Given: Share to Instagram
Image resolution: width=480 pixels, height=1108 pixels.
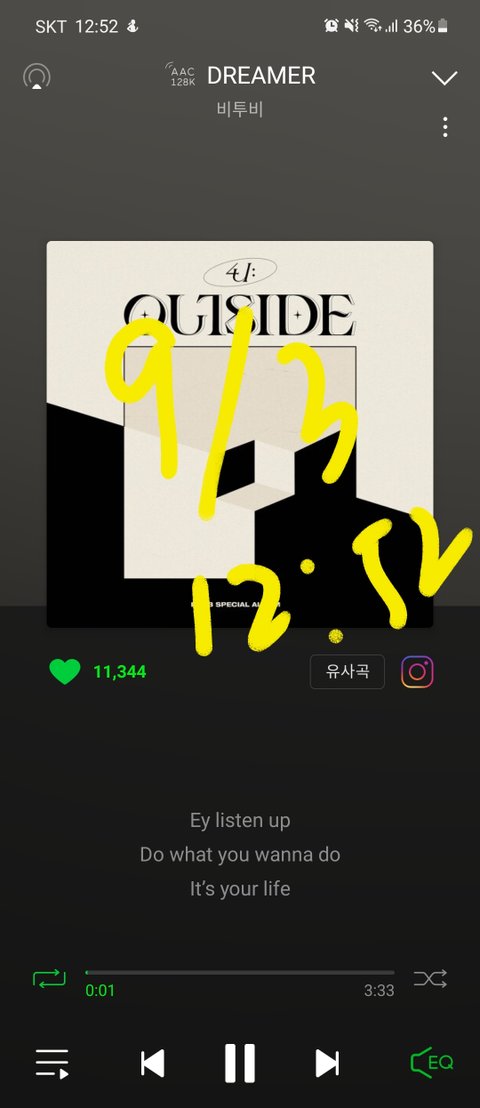Looking at the screenshot, I should tap(417, 671).
